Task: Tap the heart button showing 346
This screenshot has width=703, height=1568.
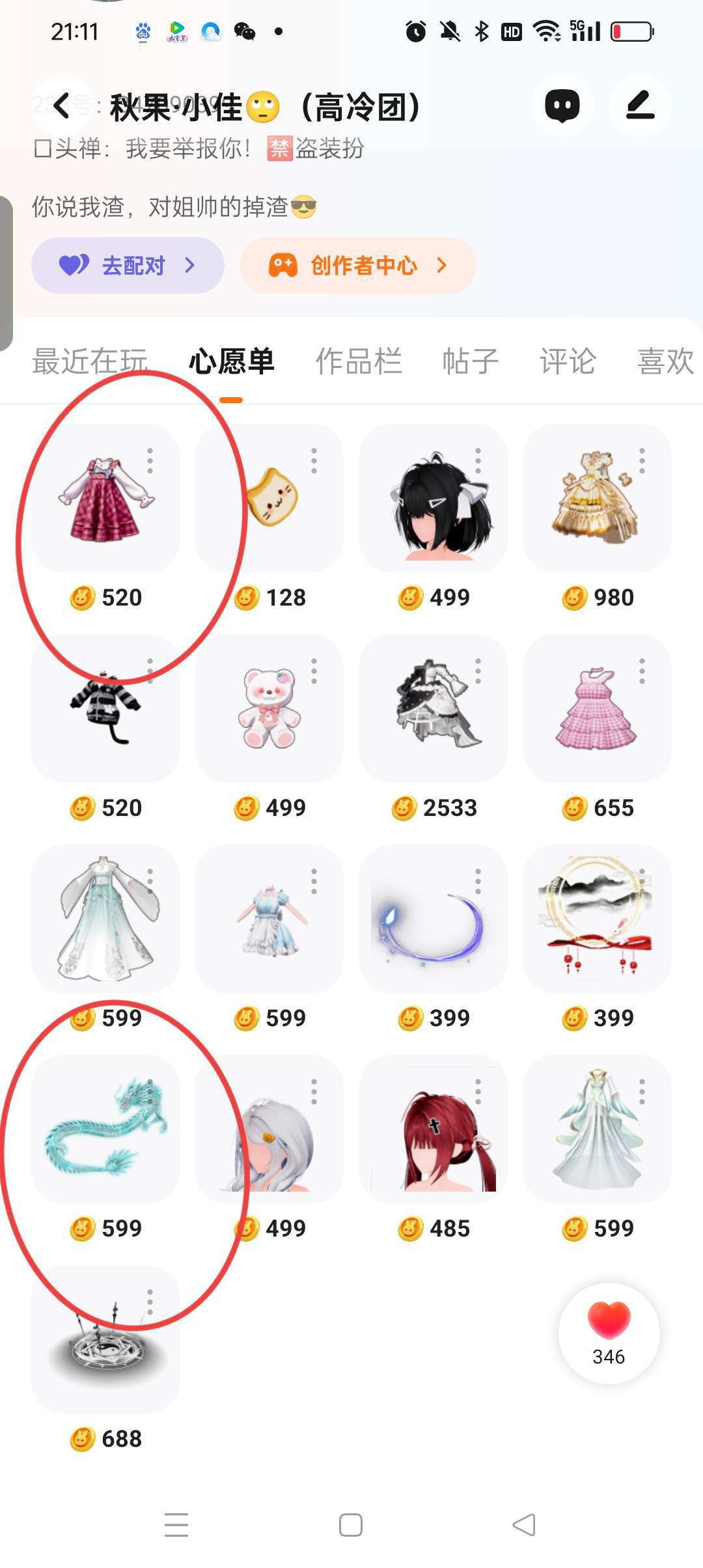Action: [609, 1333]
